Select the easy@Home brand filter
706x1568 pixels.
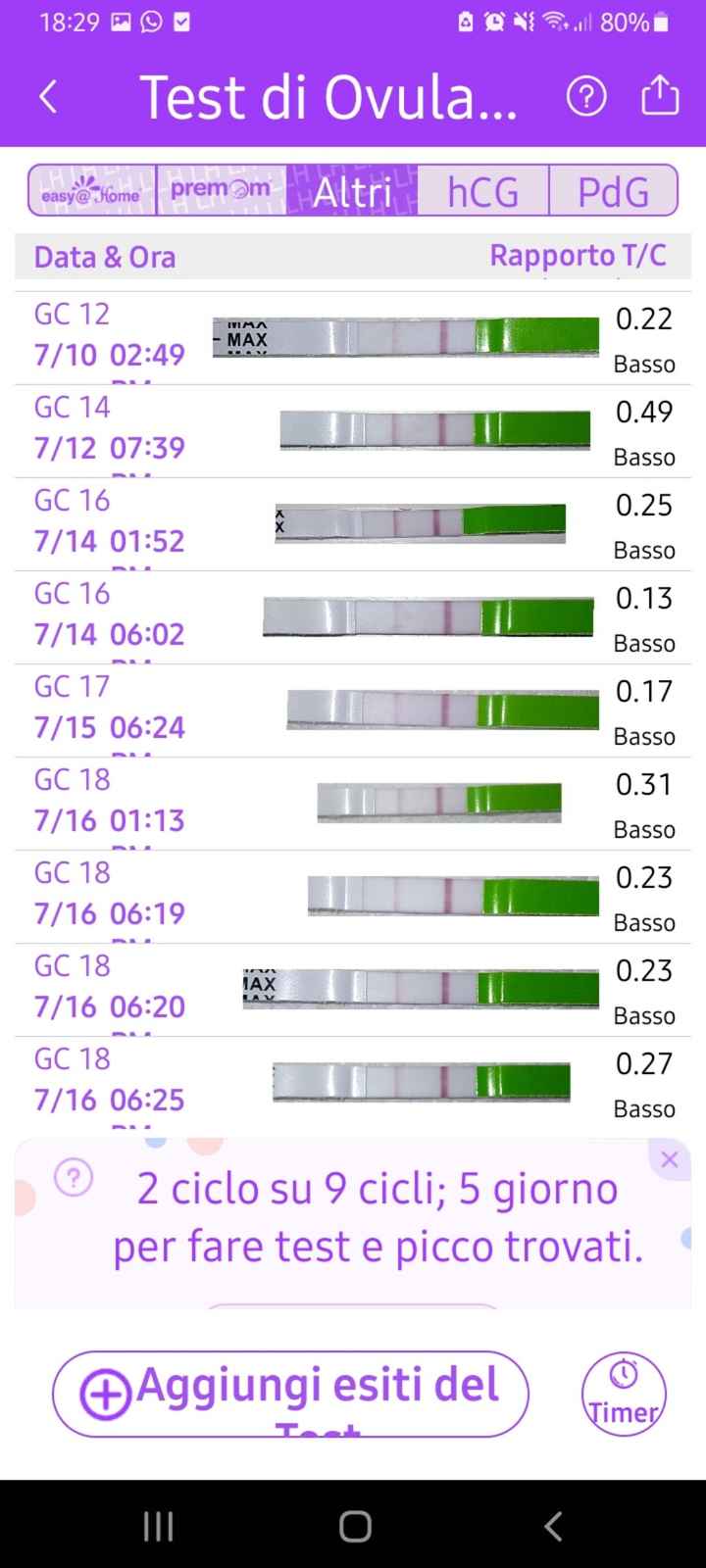pyautogui.click(x=88, y=190)
